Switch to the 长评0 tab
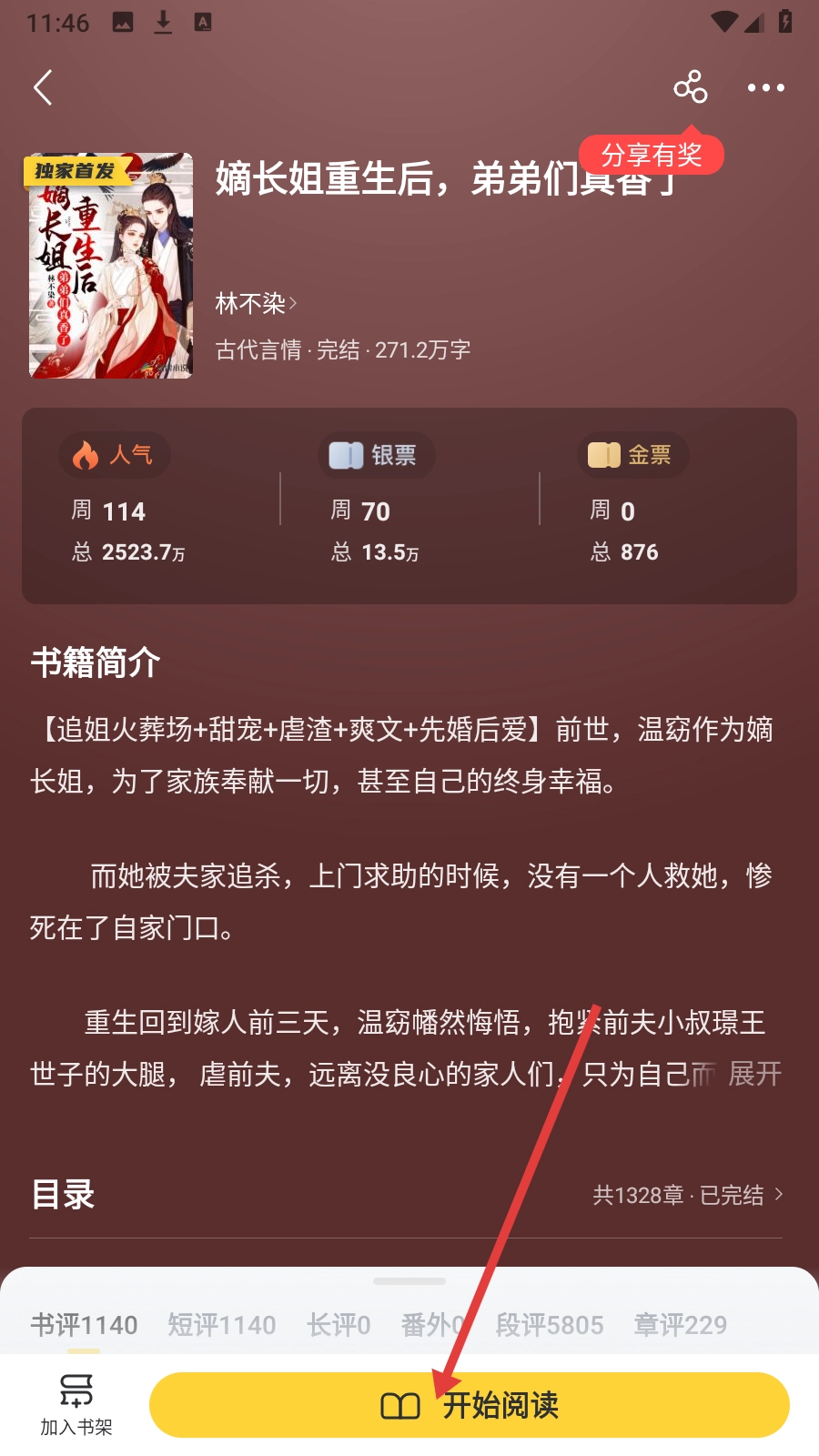Image resolution: width=819 pixels, height=1456 pixels. tap(339, 1325)
